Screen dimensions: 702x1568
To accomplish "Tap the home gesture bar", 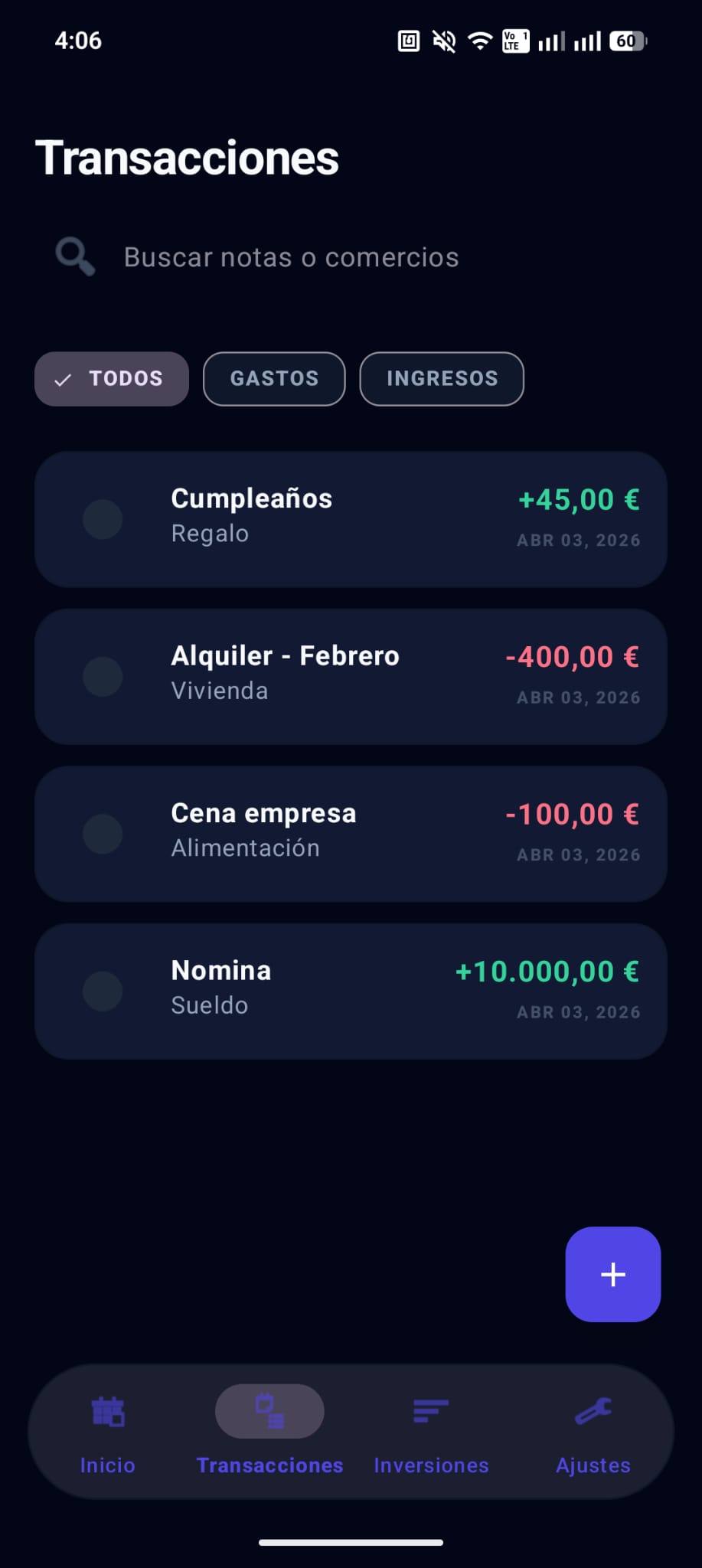I will 351,1542.
